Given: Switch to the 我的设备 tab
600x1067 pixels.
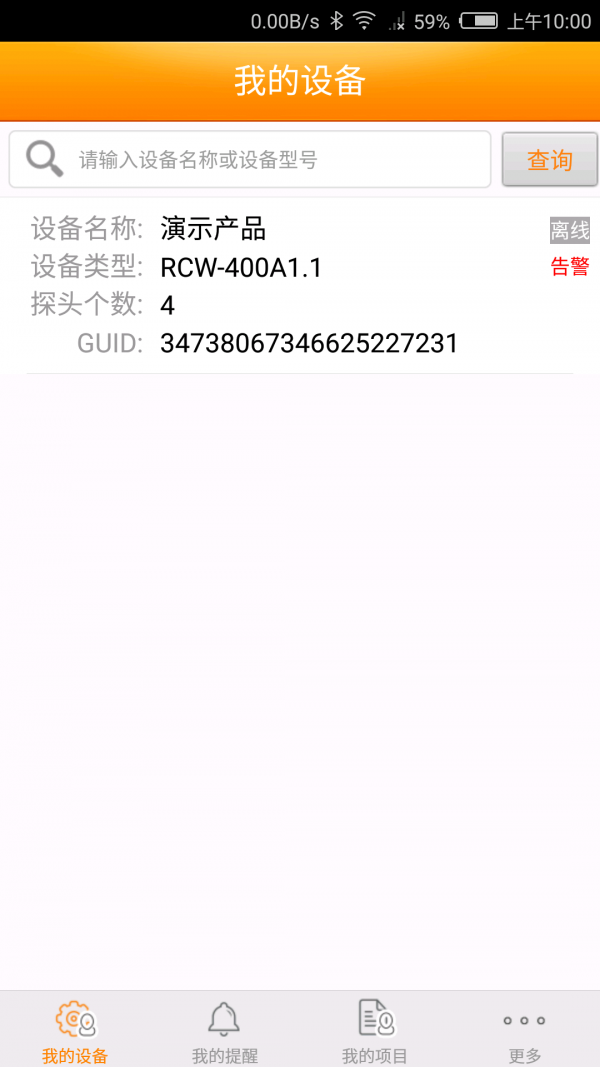Looking at the screenshot, I should 75,1030.
